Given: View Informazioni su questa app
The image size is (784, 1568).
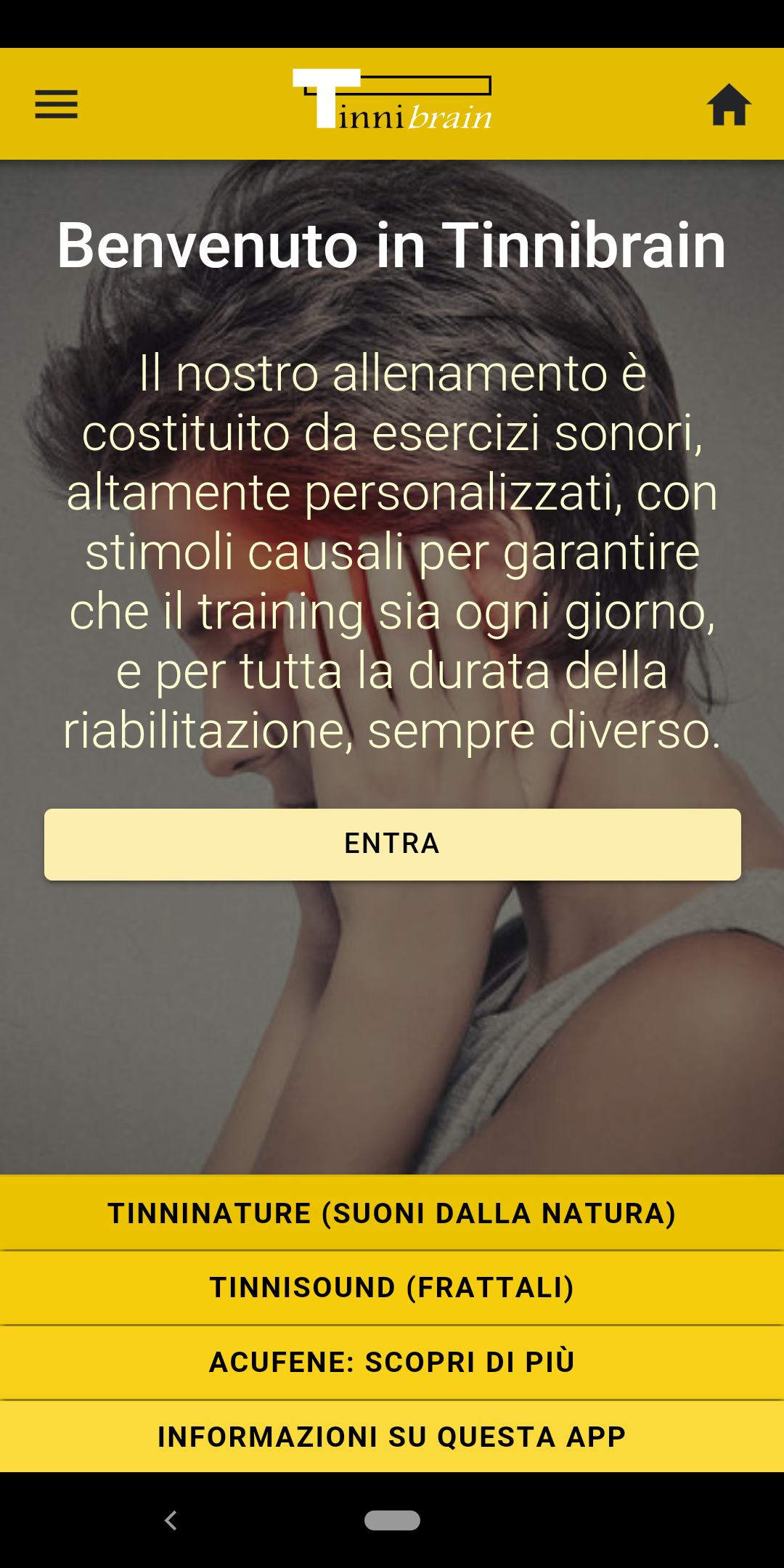Looking at the screenshot, I should pos(392,1437).
